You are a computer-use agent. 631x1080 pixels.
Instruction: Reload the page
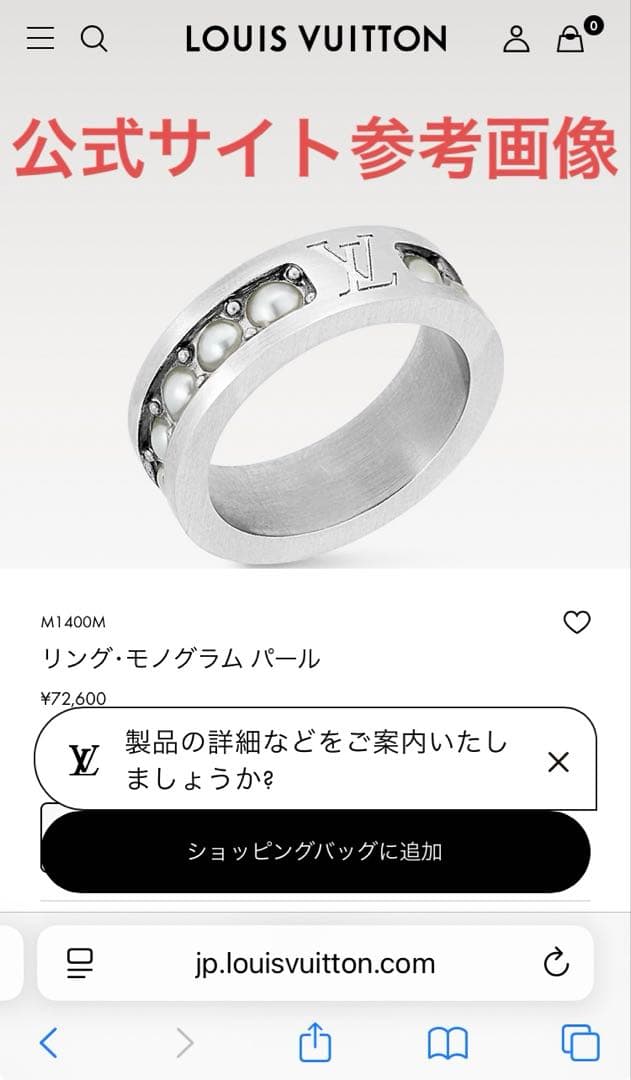555,963
